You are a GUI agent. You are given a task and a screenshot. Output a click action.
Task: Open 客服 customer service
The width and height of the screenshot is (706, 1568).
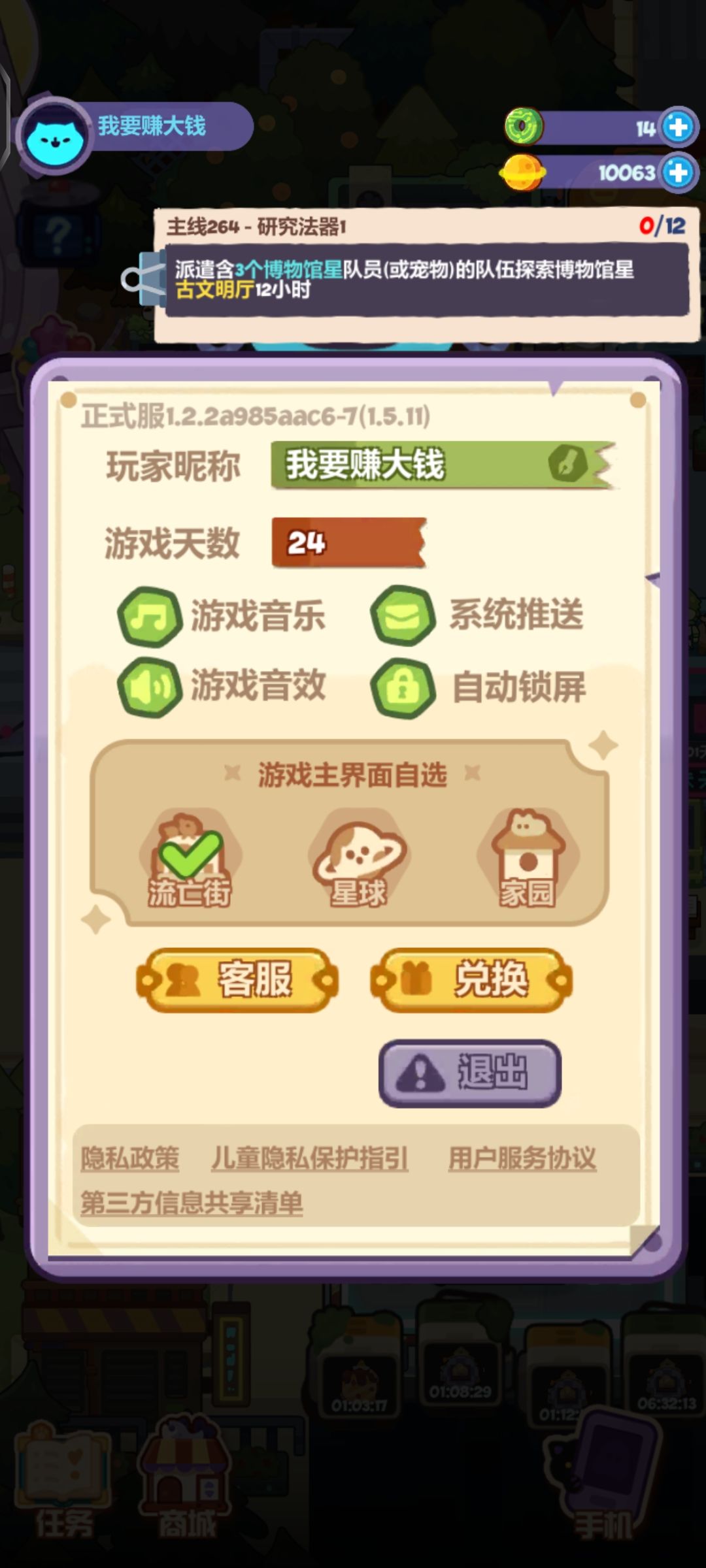point(237,980)
